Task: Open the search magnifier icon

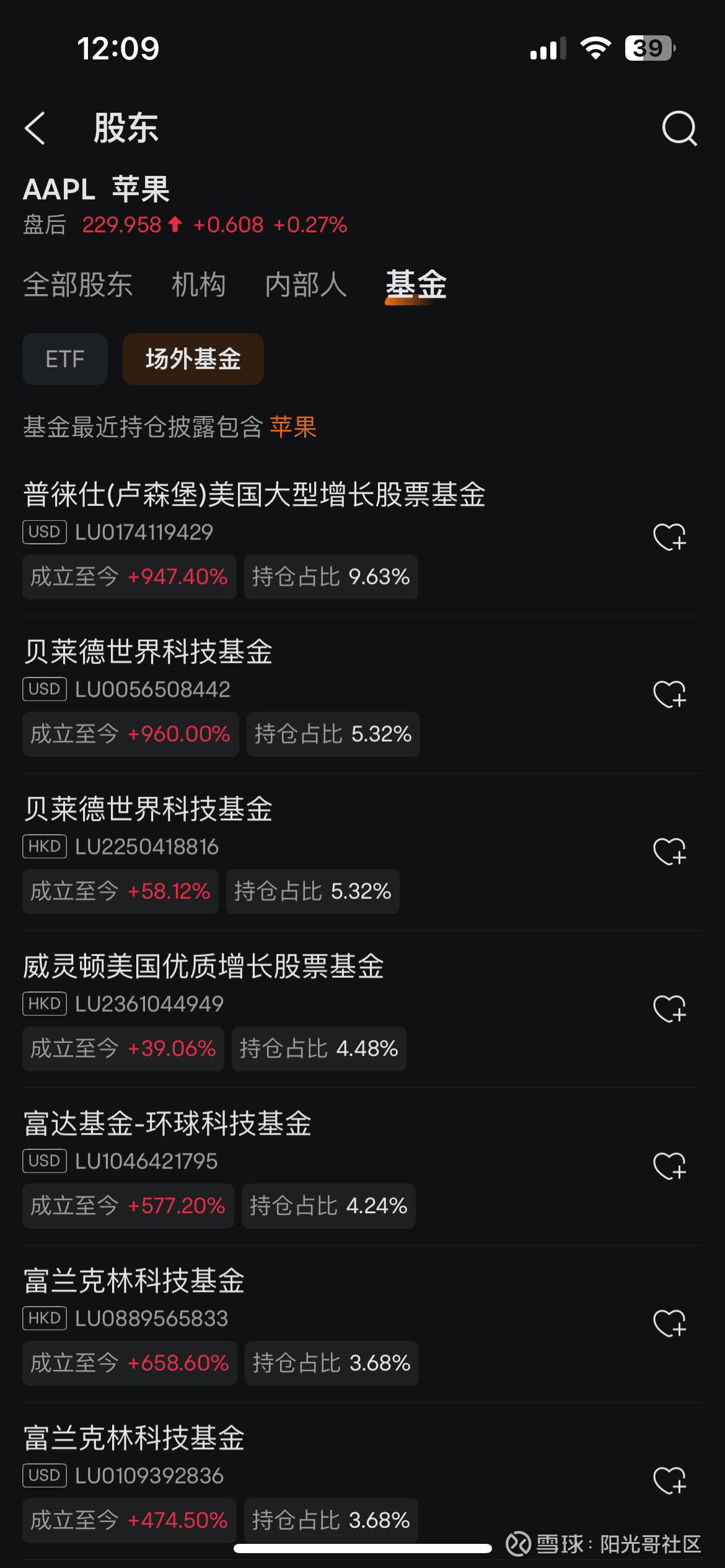Action: click(680, 128)
